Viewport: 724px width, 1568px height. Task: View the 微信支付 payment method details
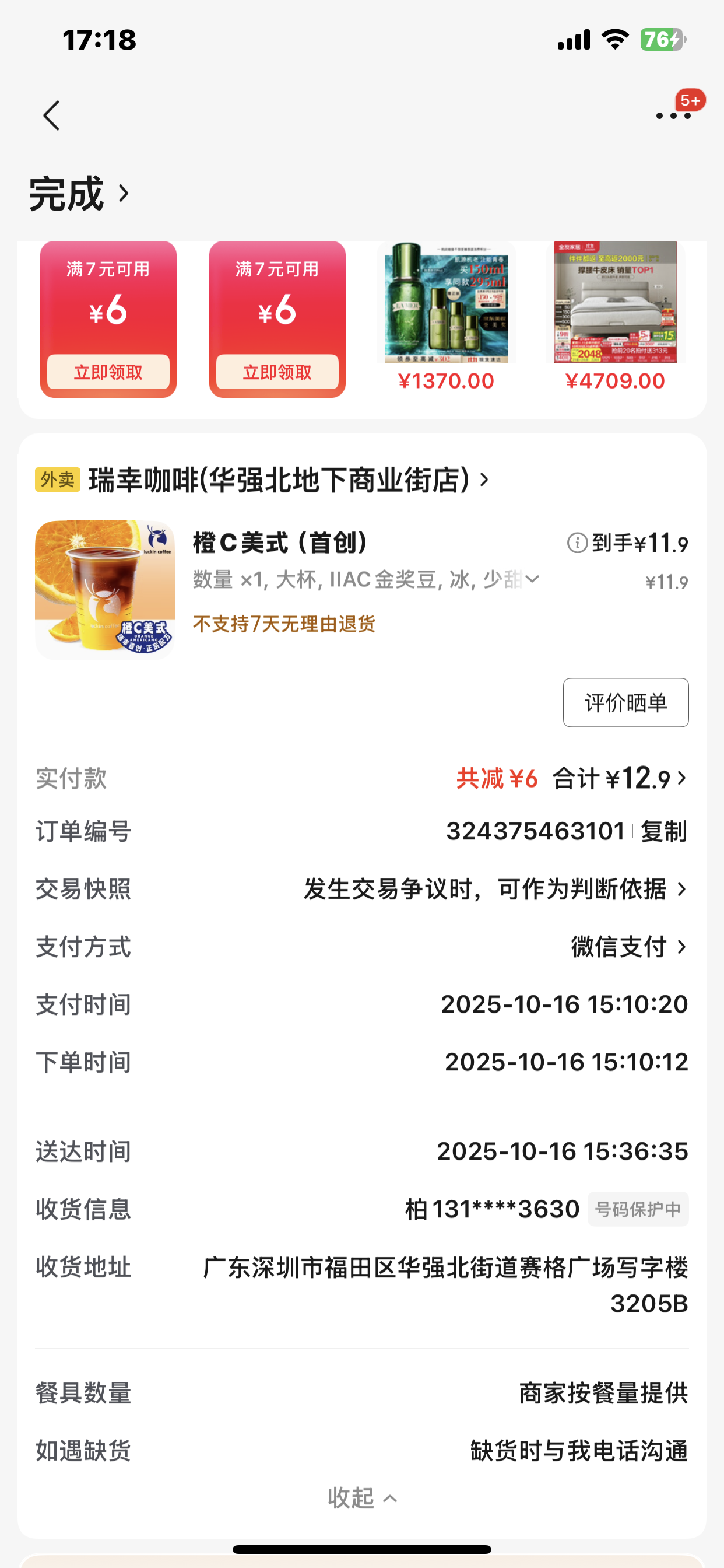[x=628, y=947]
